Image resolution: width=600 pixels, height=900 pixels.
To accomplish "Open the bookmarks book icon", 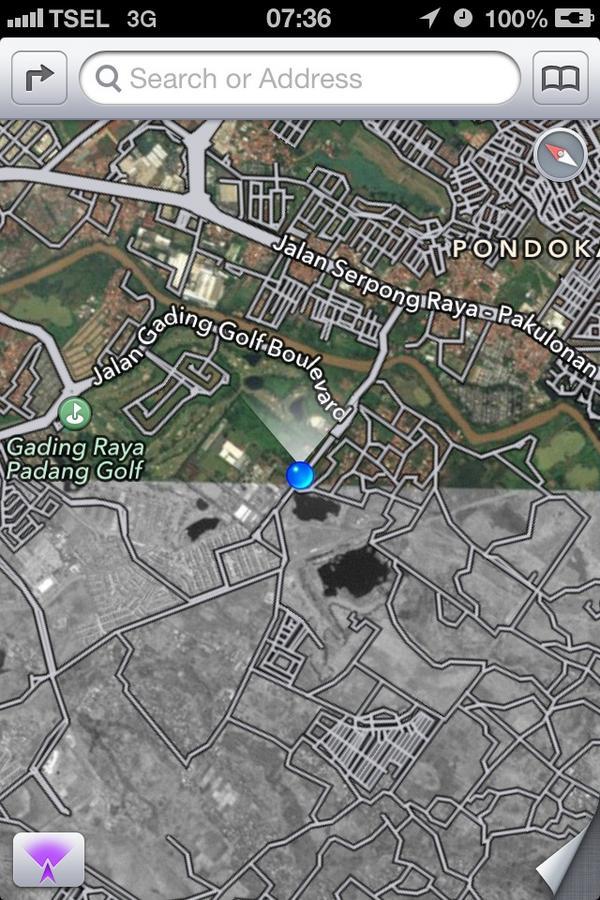I will pyautogui.click(x=560, y=78).
